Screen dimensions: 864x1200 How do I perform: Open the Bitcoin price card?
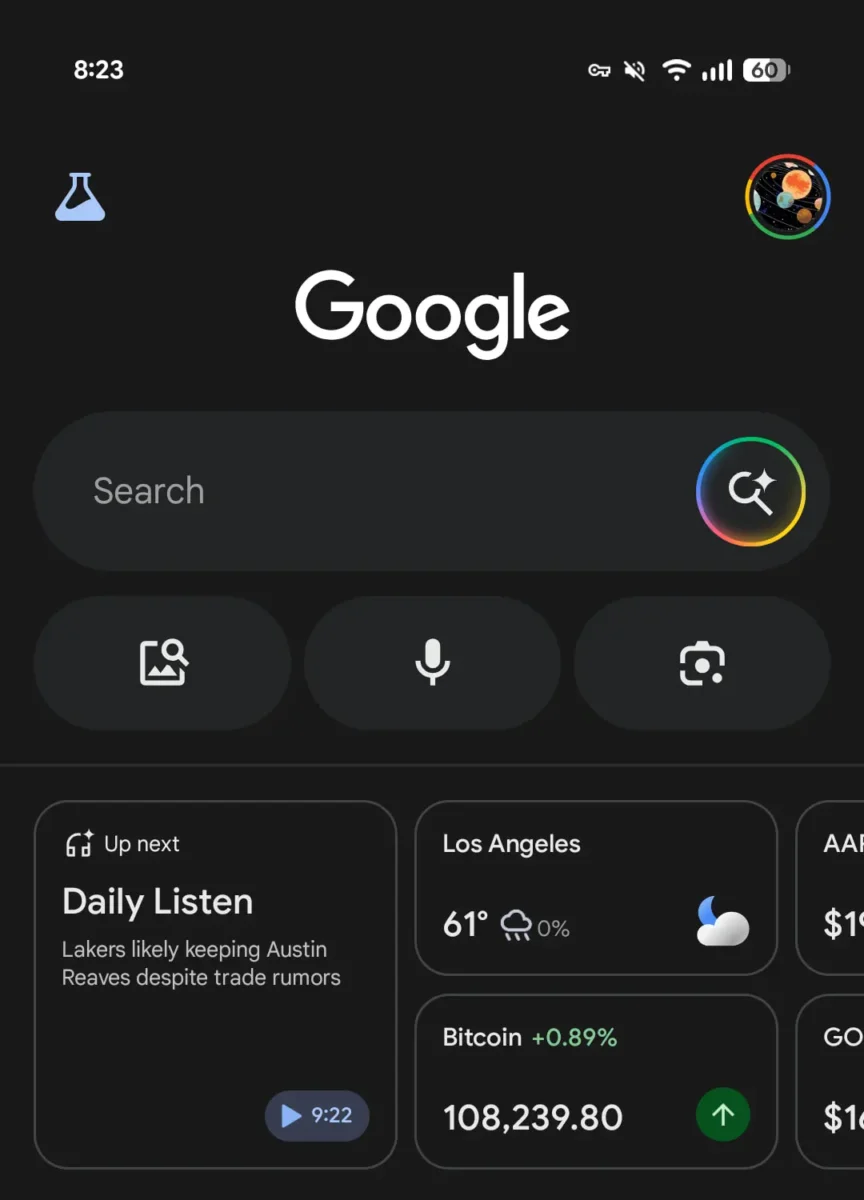(x=596, y=1080)
